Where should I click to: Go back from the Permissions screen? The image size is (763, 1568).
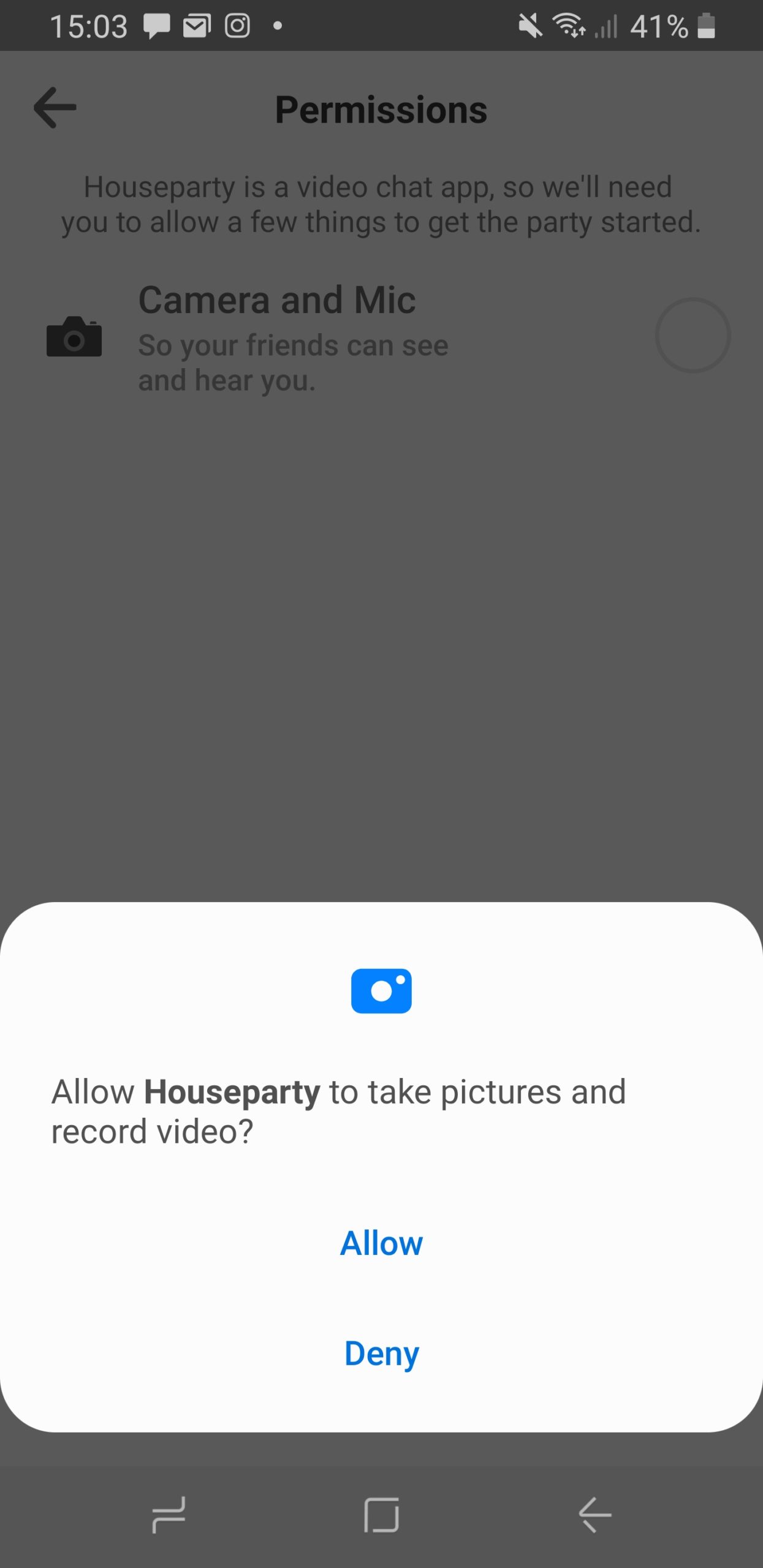[x=55, y=108]
